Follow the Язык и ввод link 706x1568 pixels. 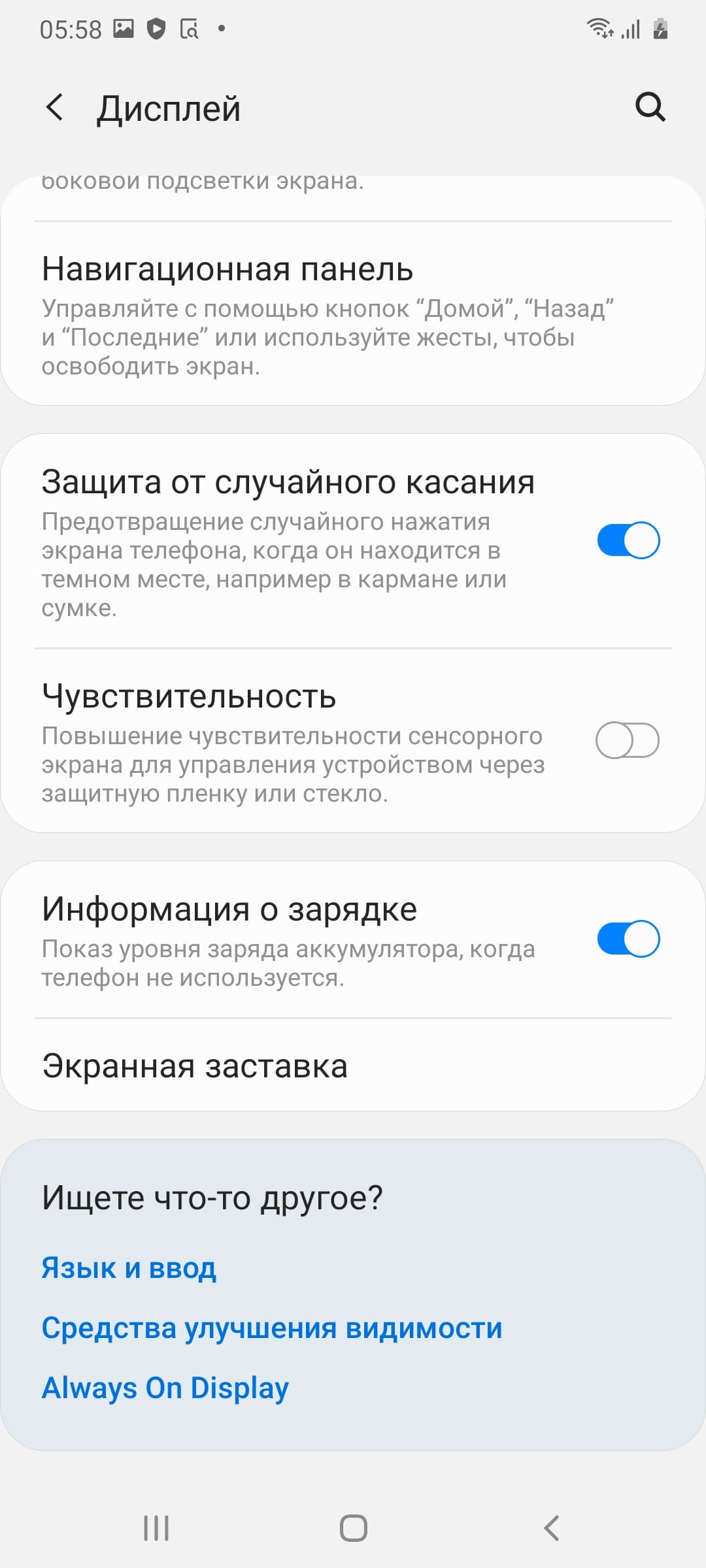[x=129, y=1267]
